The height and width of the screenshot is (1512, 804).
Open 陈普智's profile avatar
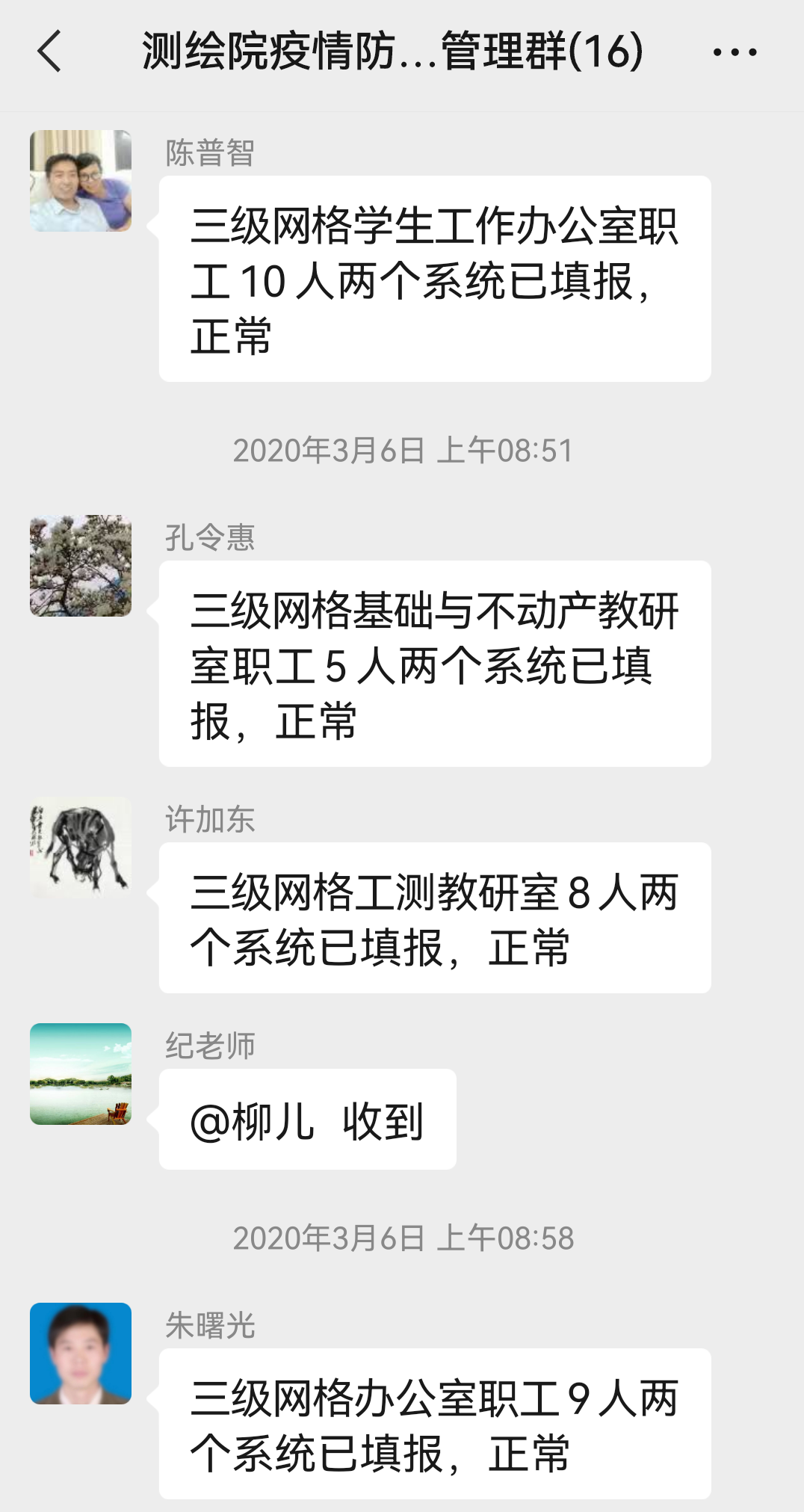[81, 181]
